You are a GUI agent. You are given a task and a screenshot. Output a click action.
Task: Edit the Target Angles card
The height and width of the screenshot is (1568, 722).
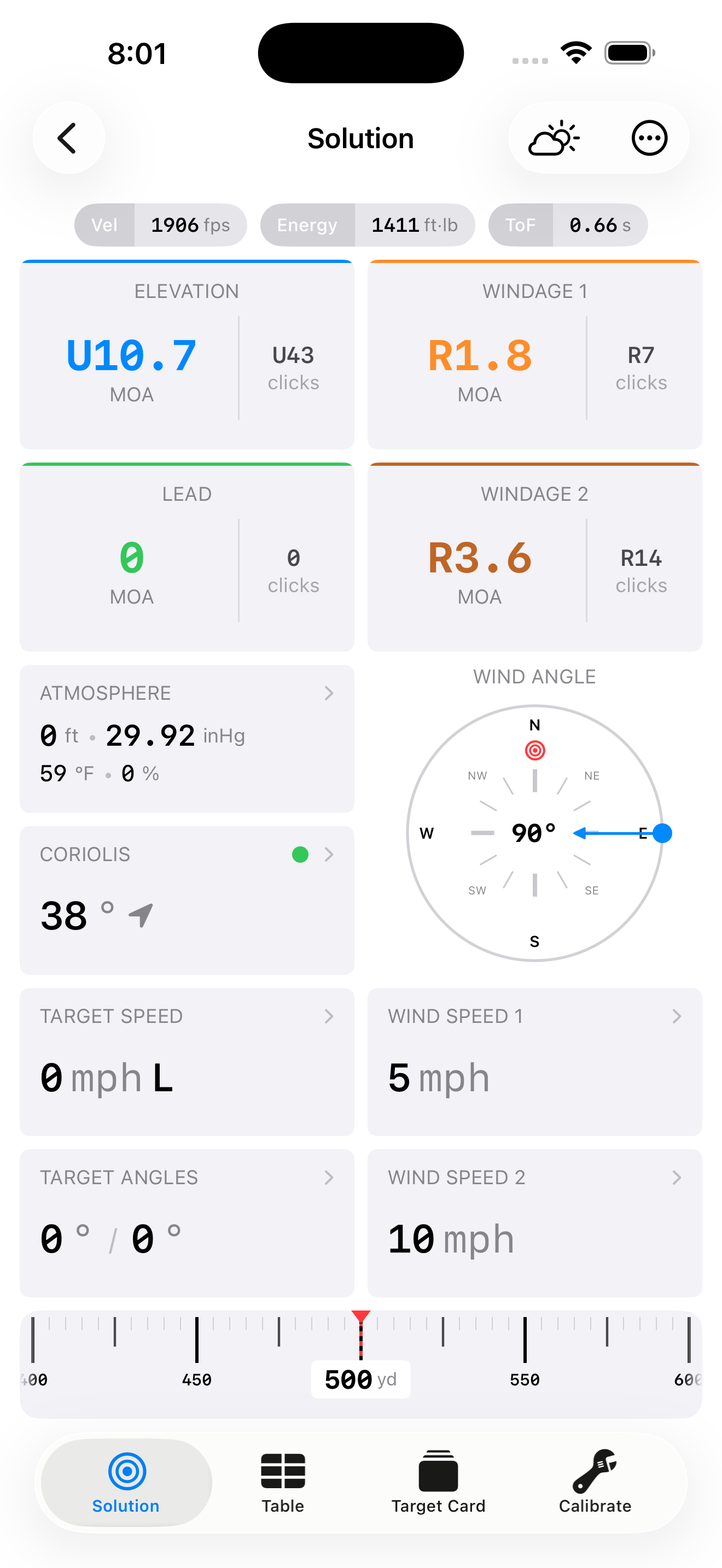[187, 1222]
